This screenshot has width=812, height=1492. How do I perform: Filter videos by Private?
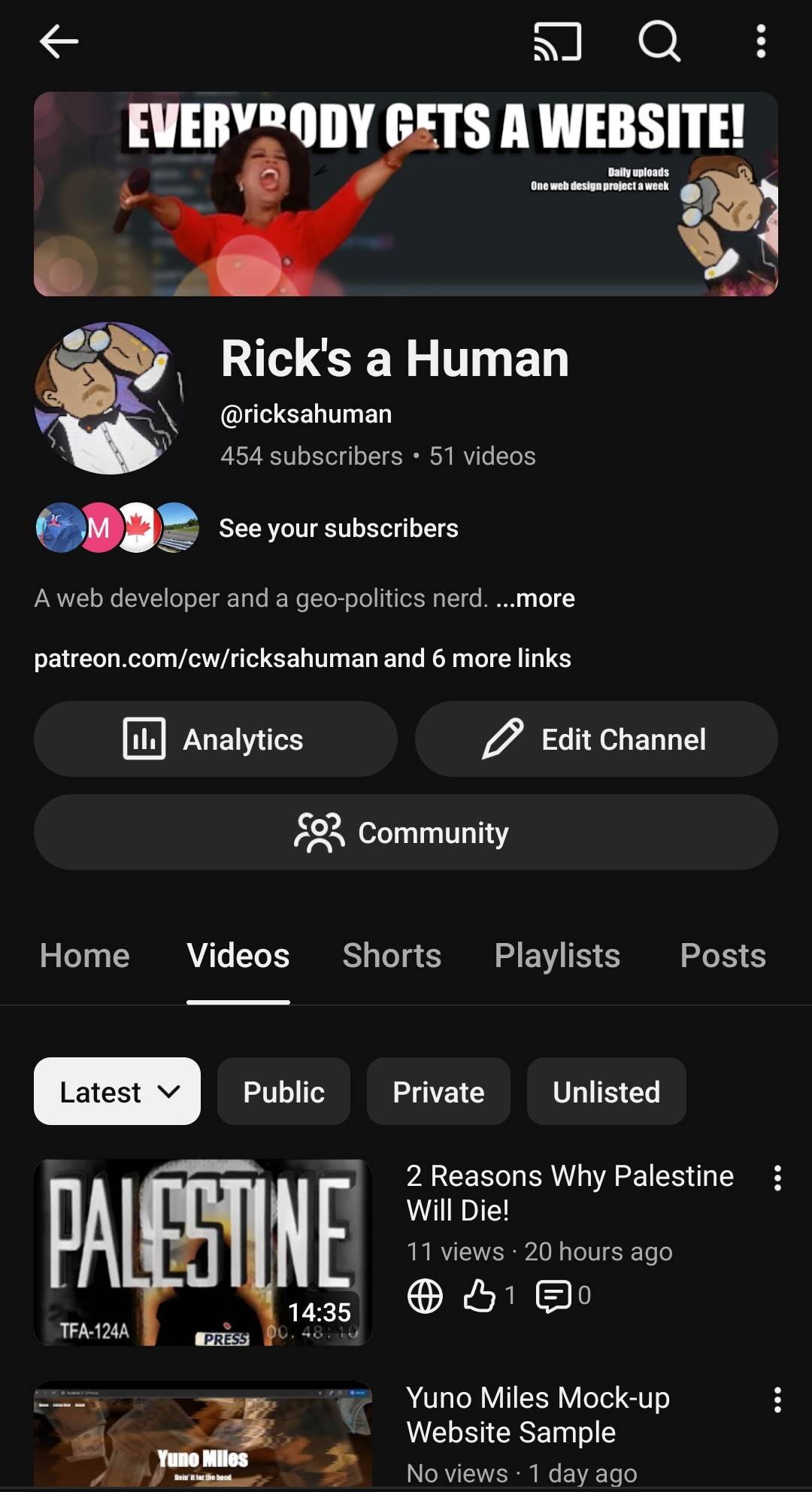(x=438, y=1092)
